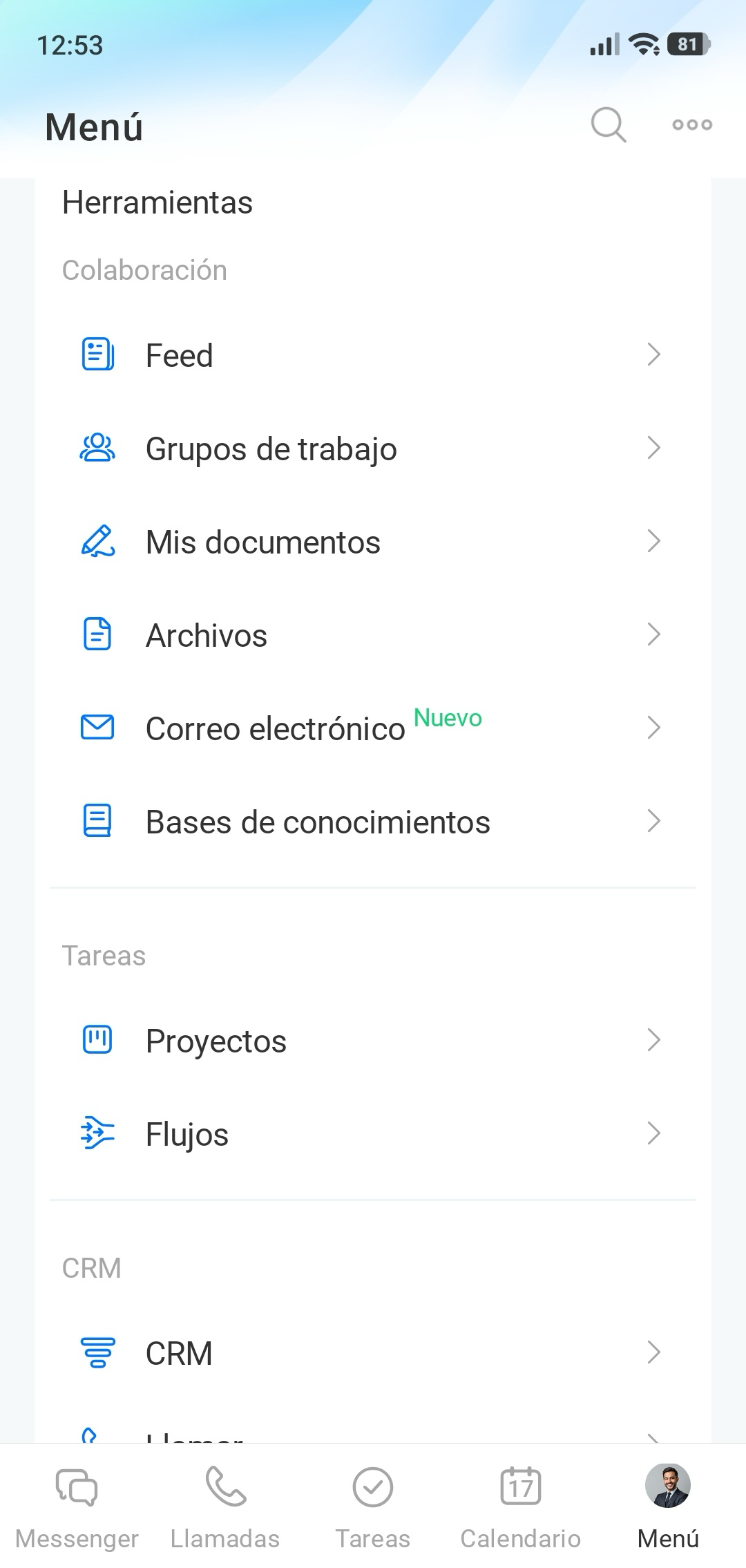
Task: Open Correo electrónico
Action: (372, 728)
